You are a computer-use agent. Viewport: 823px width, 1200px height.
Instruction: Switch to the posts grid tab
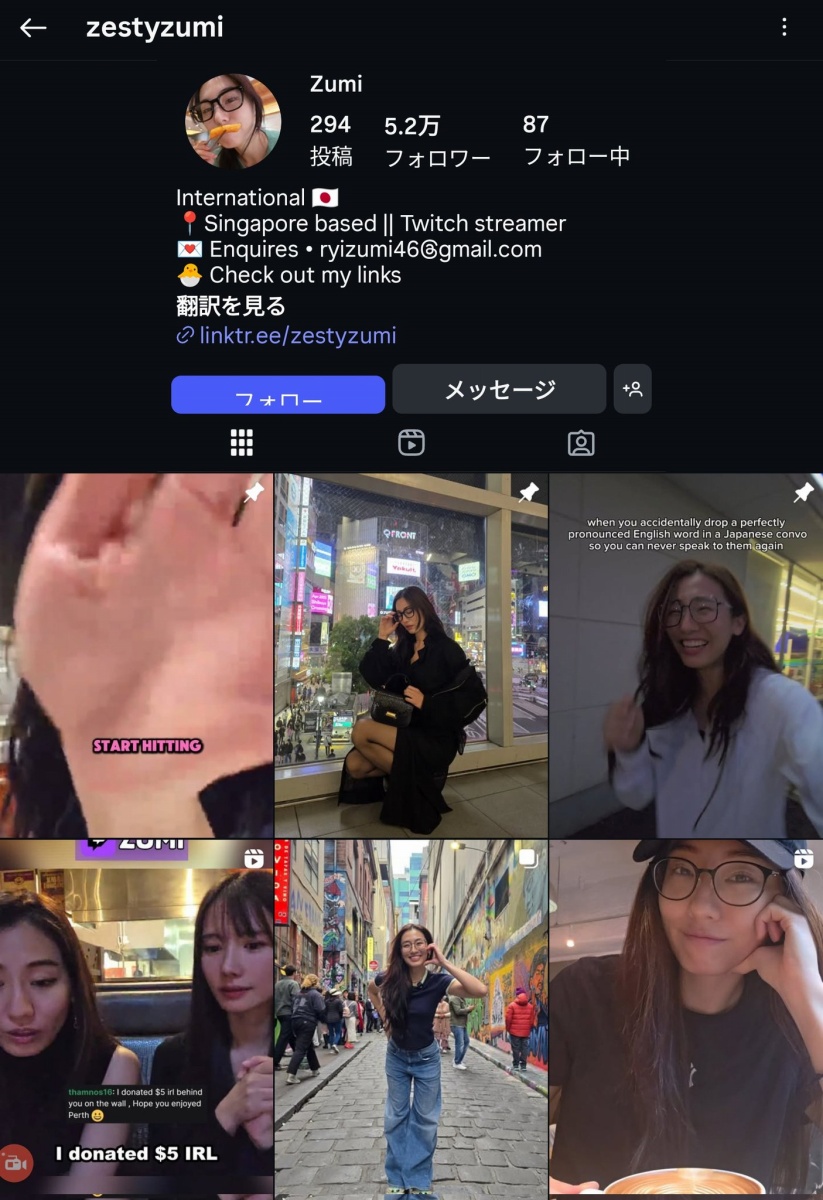click(242, 443)
